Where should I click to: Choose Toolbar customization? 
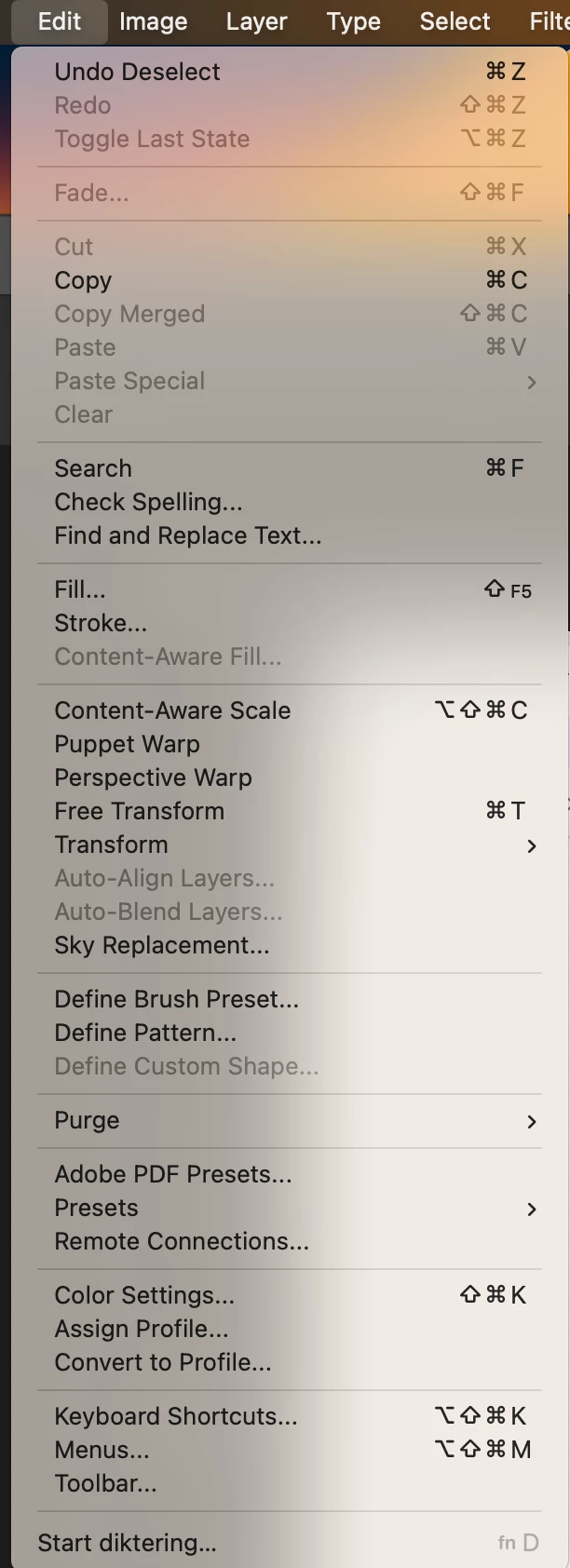105,1483
